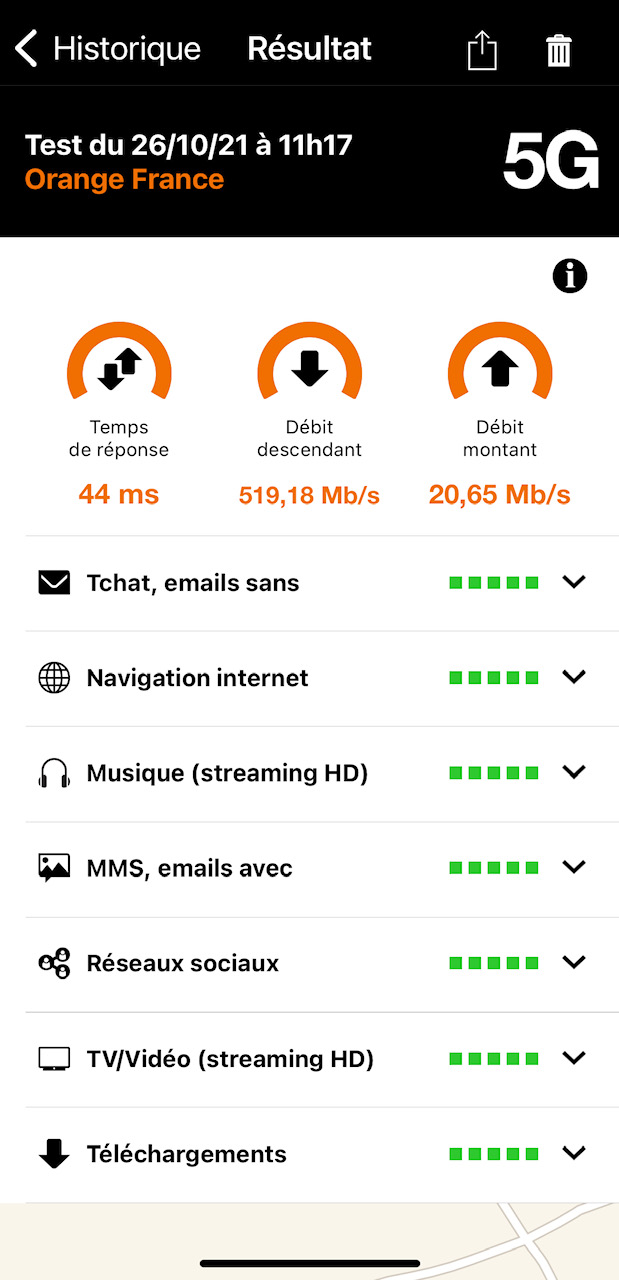The image size is (619, 1280).
Task: Delete this test result with trash icon
Action: (x=559, y=50)
